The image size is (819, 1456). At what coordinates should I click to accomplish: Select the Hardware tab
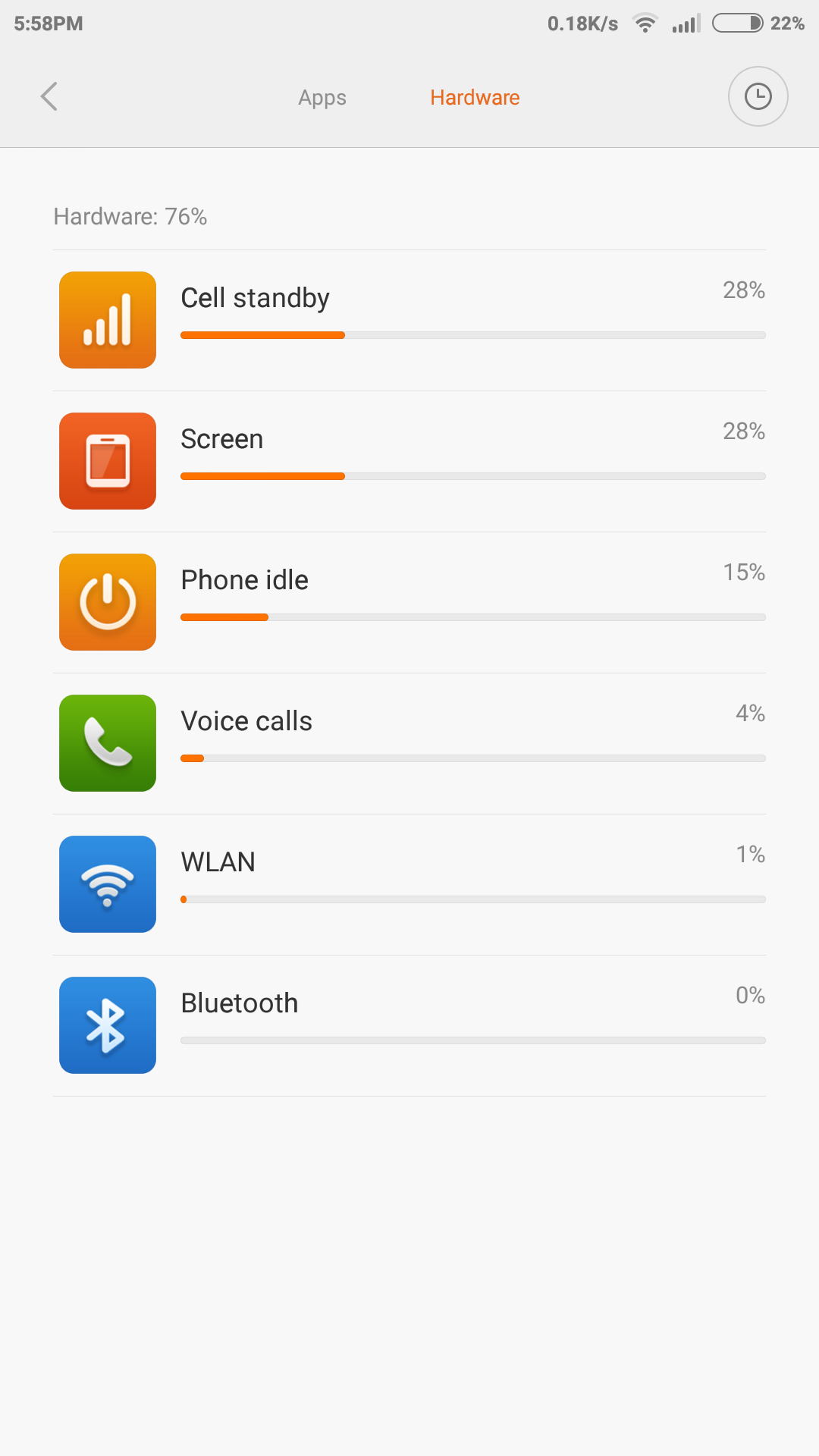[475, 98]
